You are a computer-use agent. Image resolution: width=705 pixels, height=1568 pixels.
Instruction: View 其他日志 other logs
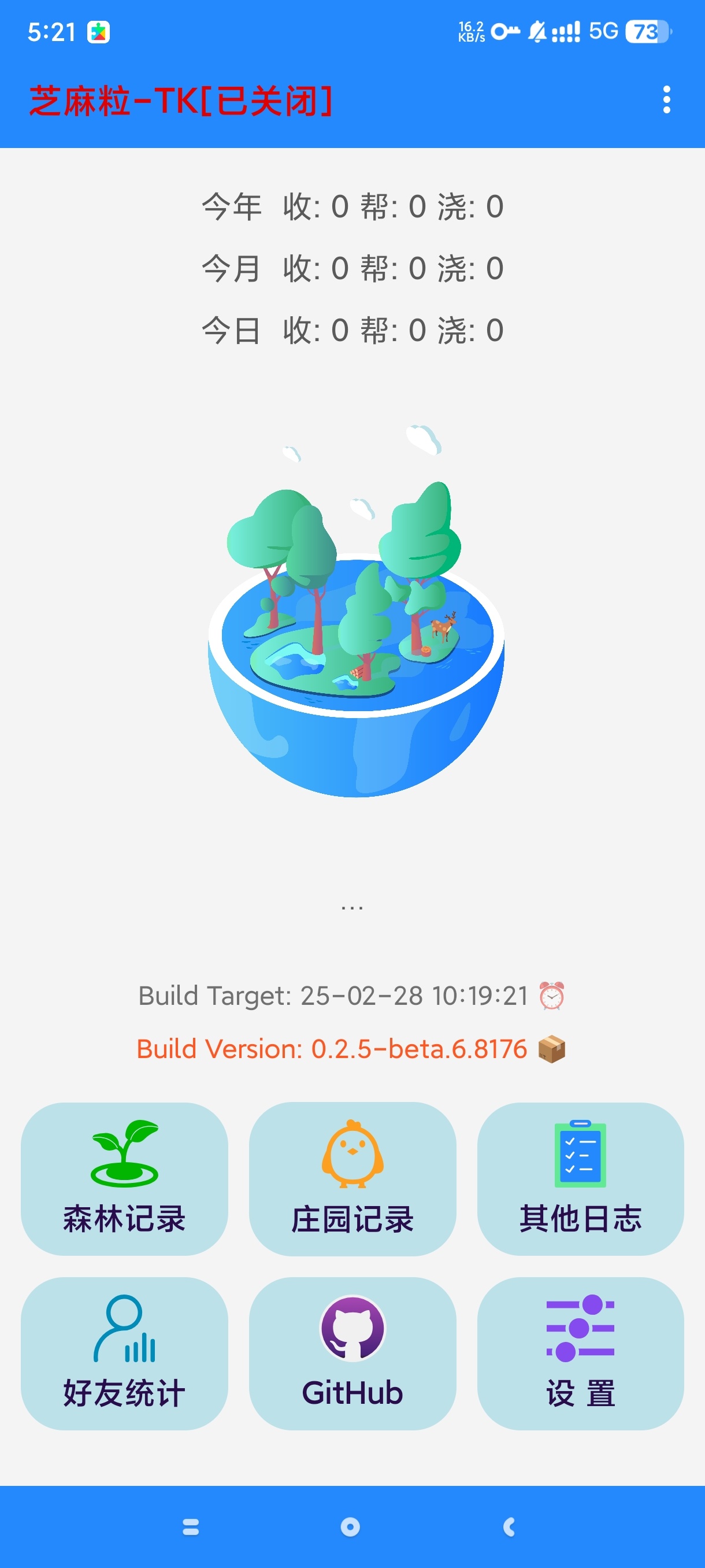(x=580, y=1178)
